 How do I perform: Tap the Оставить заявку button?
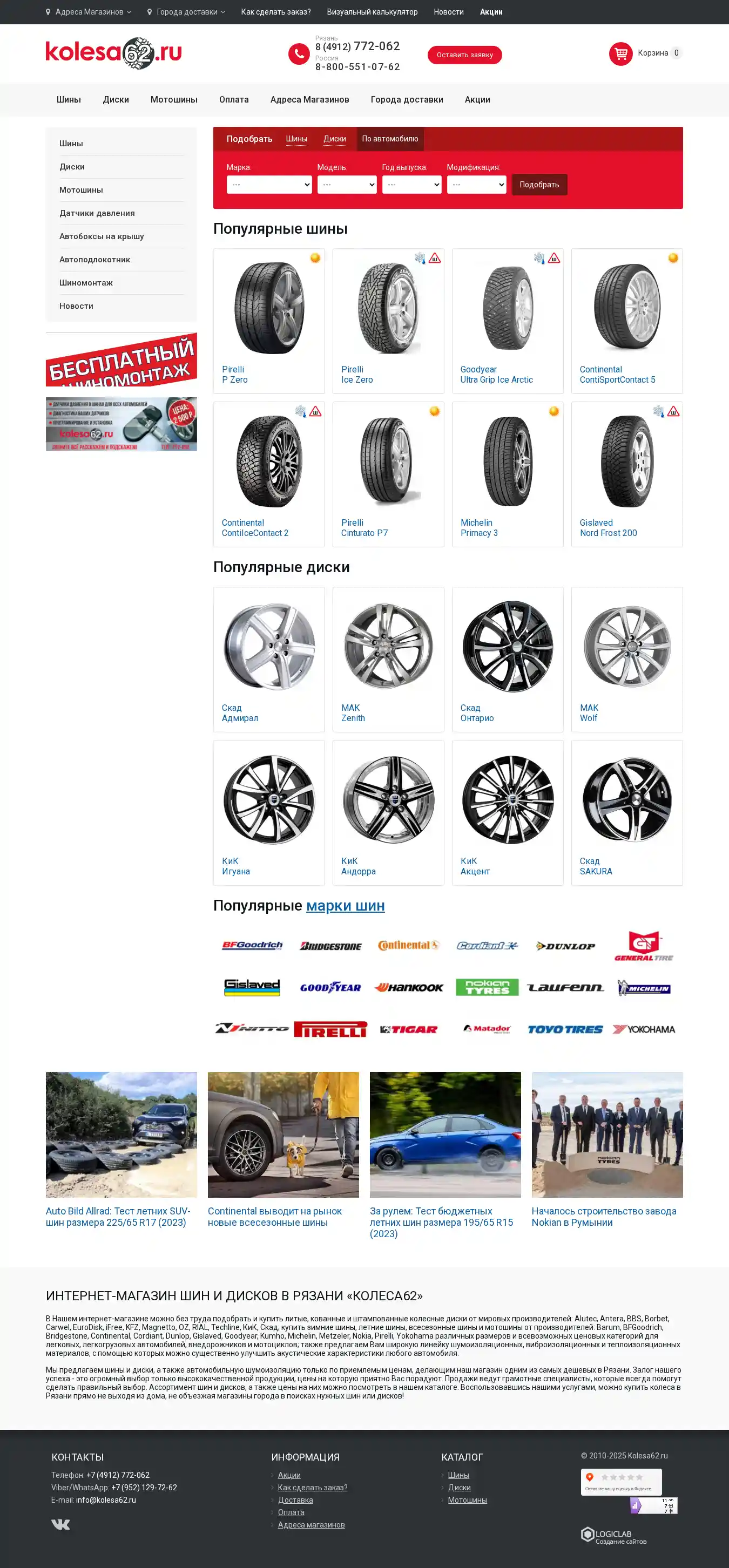[464, 55]
